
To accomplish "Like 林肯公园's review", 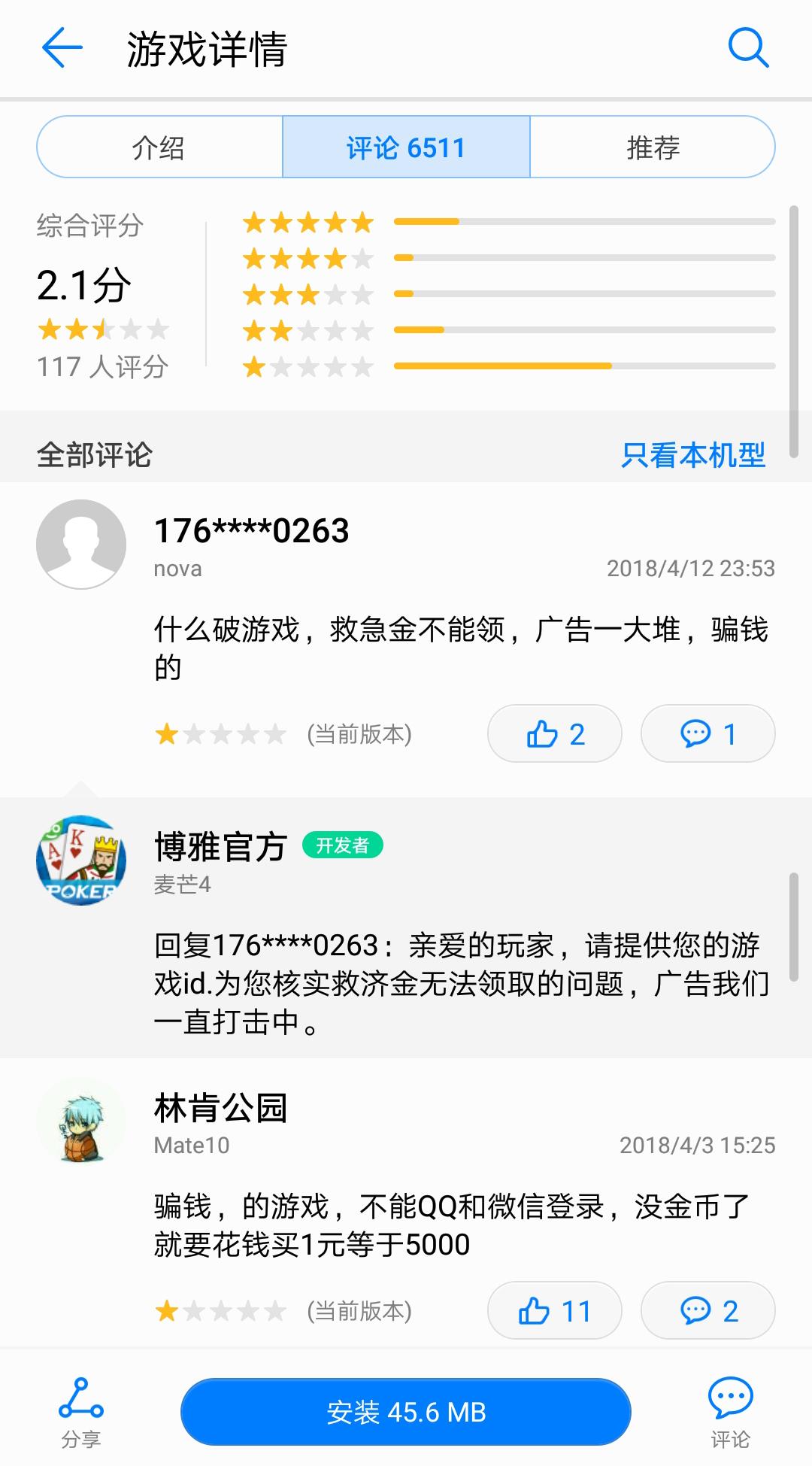I will pyautogui.click(x=555, y=1311).
